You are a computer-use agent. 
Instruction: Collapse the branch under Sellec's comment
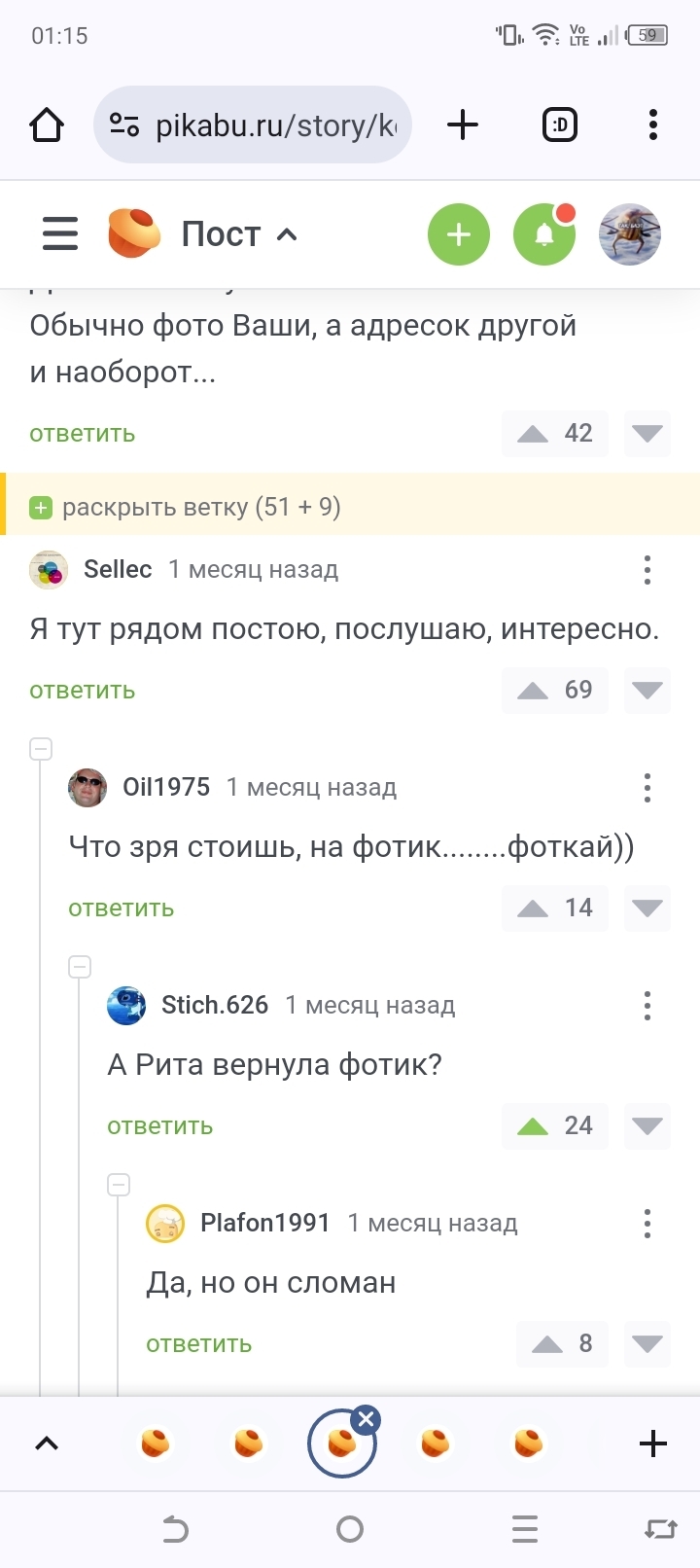[41, 749]
